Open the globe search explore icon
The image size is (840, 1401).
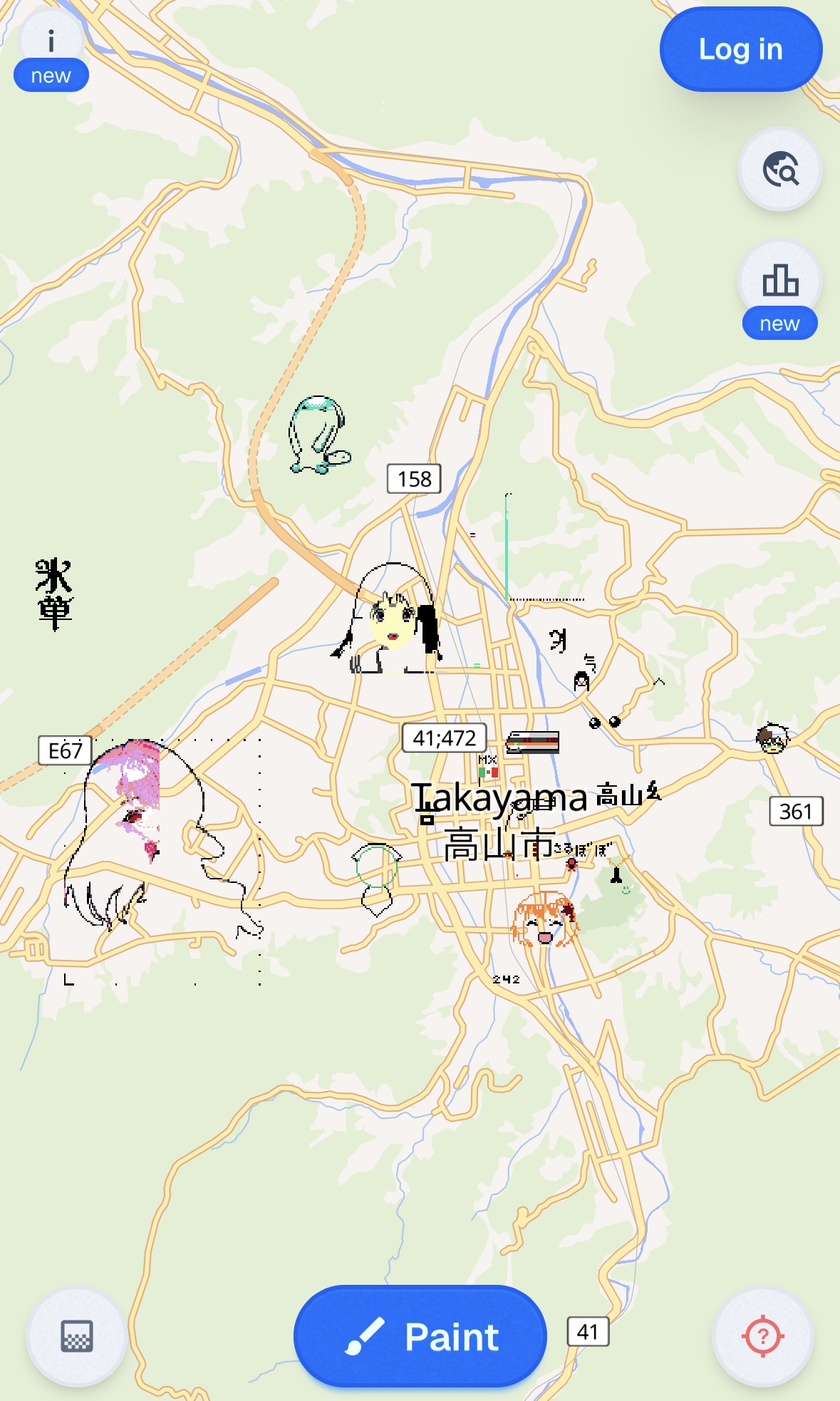tap(780, 170)
